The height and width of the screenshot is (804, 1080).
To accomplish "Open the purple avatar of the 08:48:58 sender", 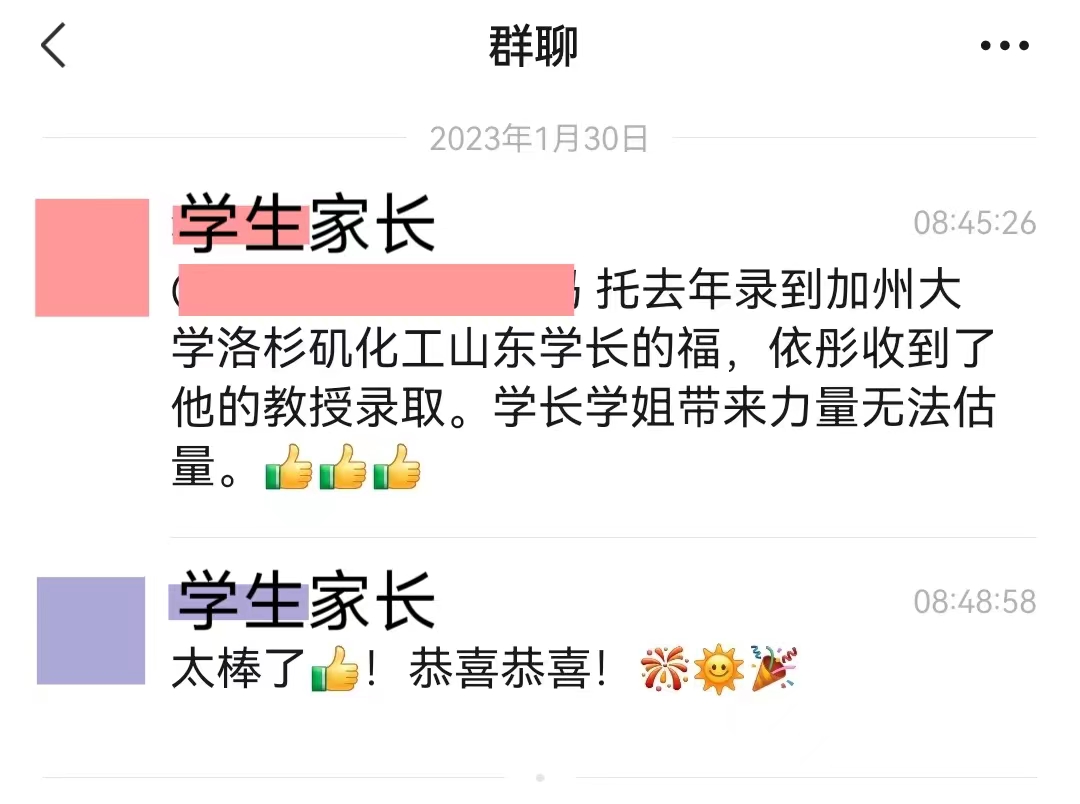I will (x=91, y=631).
